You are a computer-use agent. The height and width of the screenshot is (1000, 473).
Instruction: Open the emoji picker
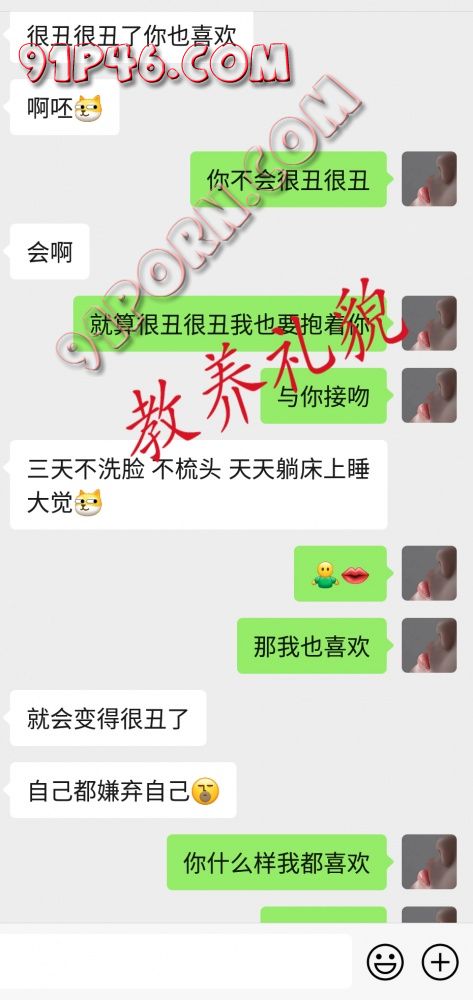click(x=386, y=961)
